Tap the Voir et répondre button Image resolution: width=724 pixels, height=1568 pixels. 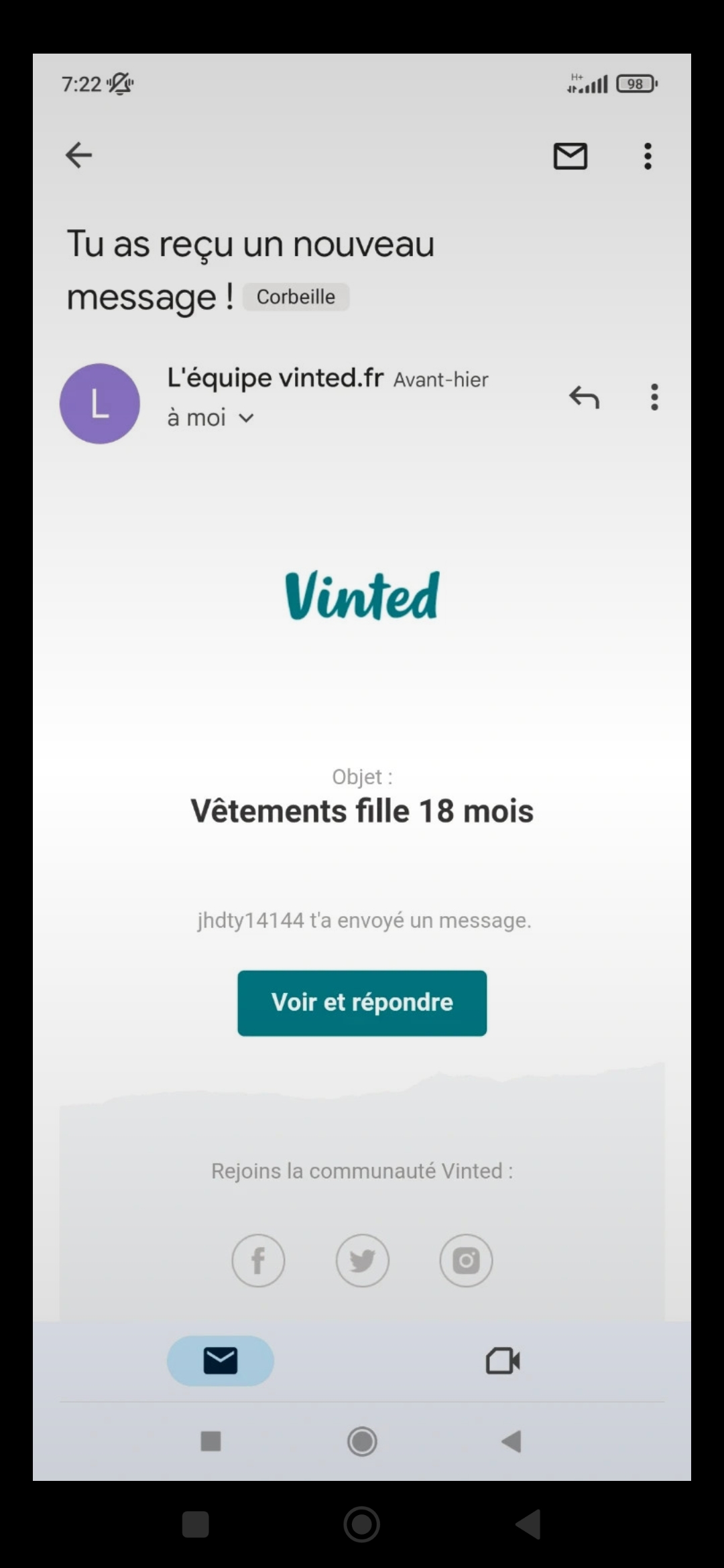[x=362, y=1003]
